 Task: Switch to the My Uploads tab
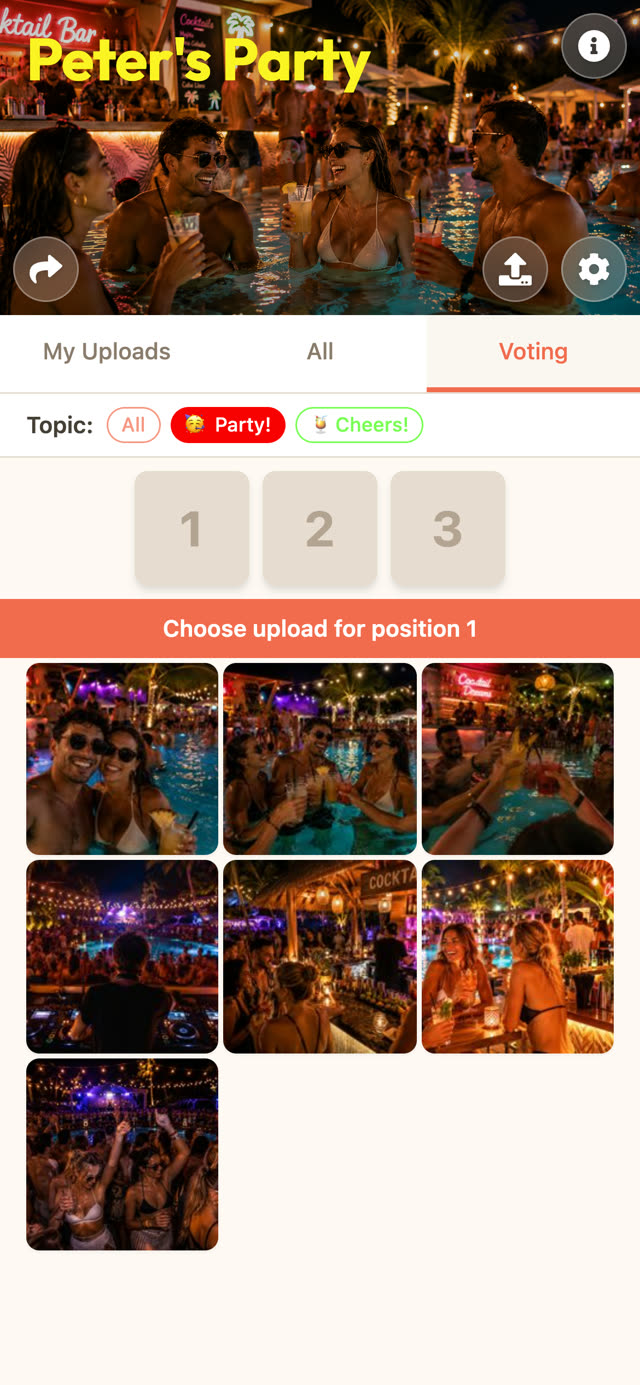click(107, 352)
